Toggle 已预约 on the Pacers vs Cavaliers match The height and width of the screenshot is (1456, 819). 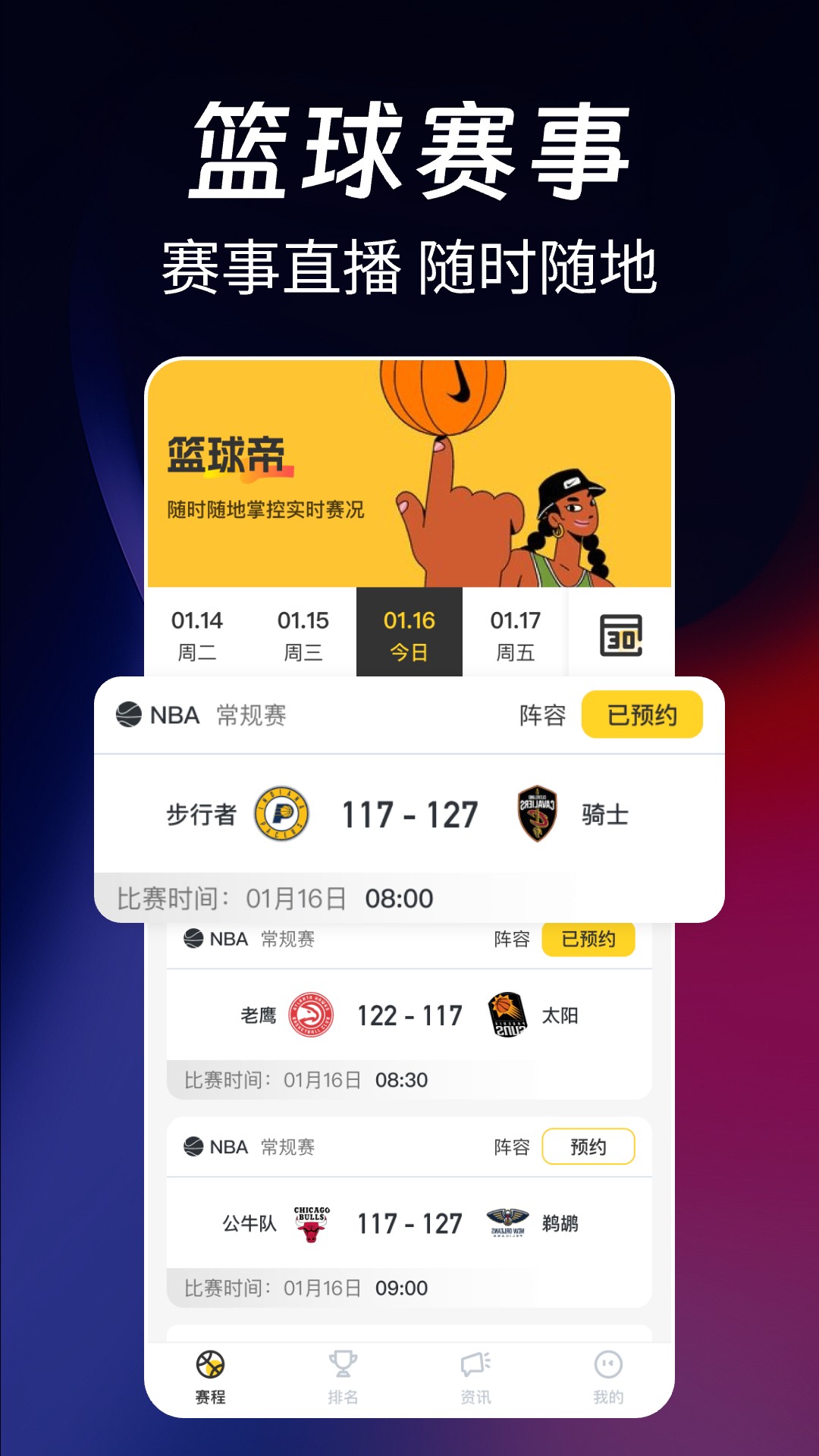pos(642,714)
